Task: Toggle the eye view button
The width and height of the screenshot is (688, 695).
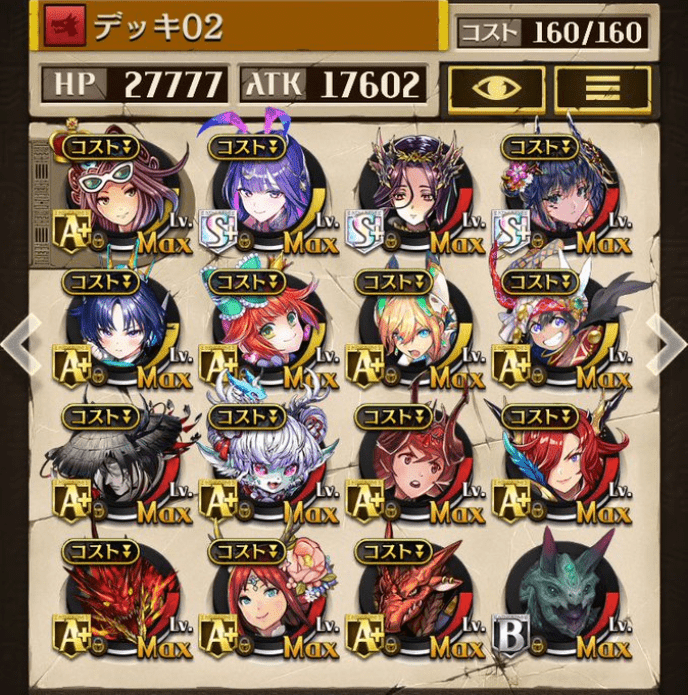Action: 496,89
